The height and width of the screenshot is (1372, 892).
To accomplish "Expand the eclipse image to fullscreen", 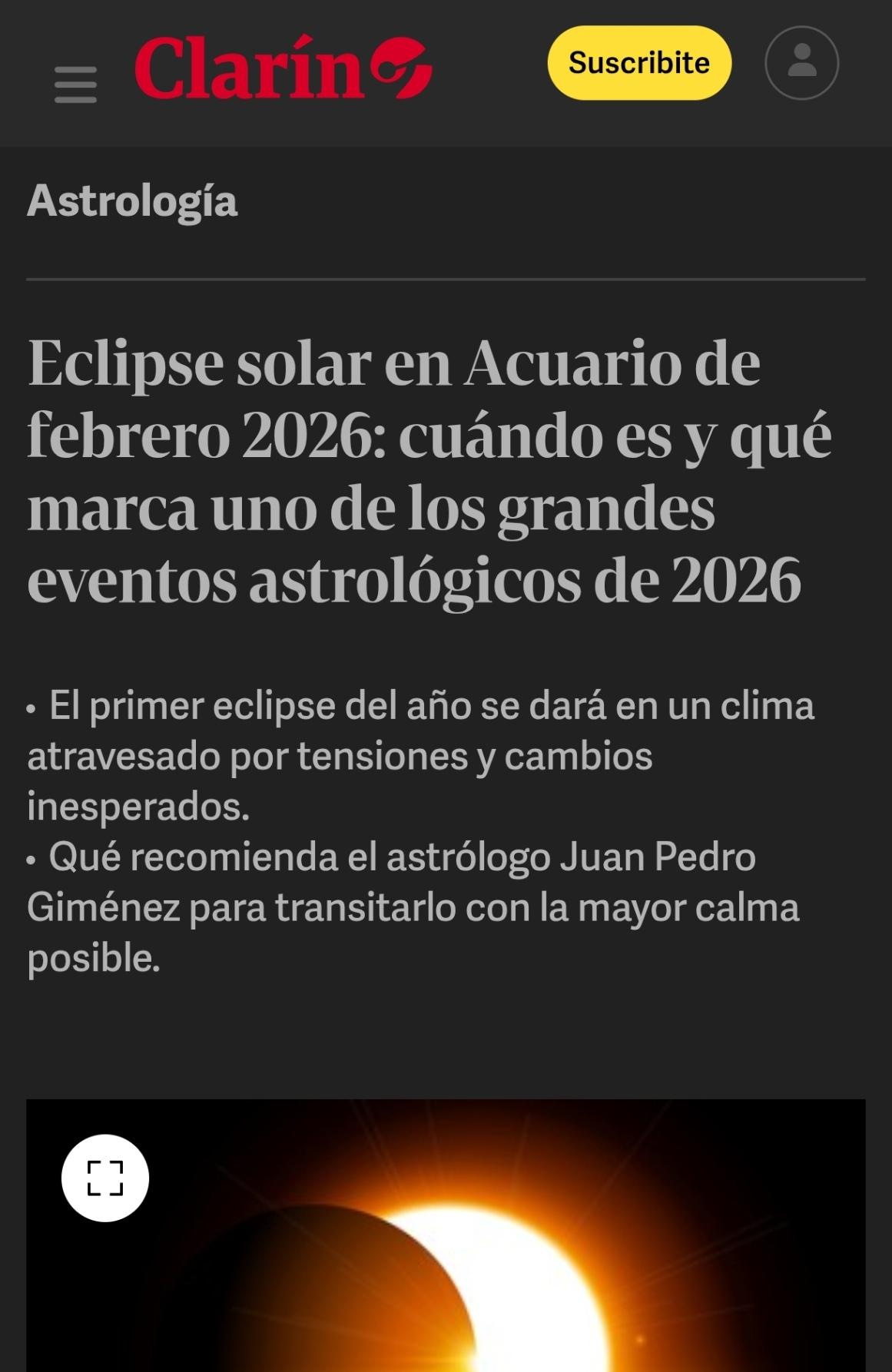I will pos(105,1178).
